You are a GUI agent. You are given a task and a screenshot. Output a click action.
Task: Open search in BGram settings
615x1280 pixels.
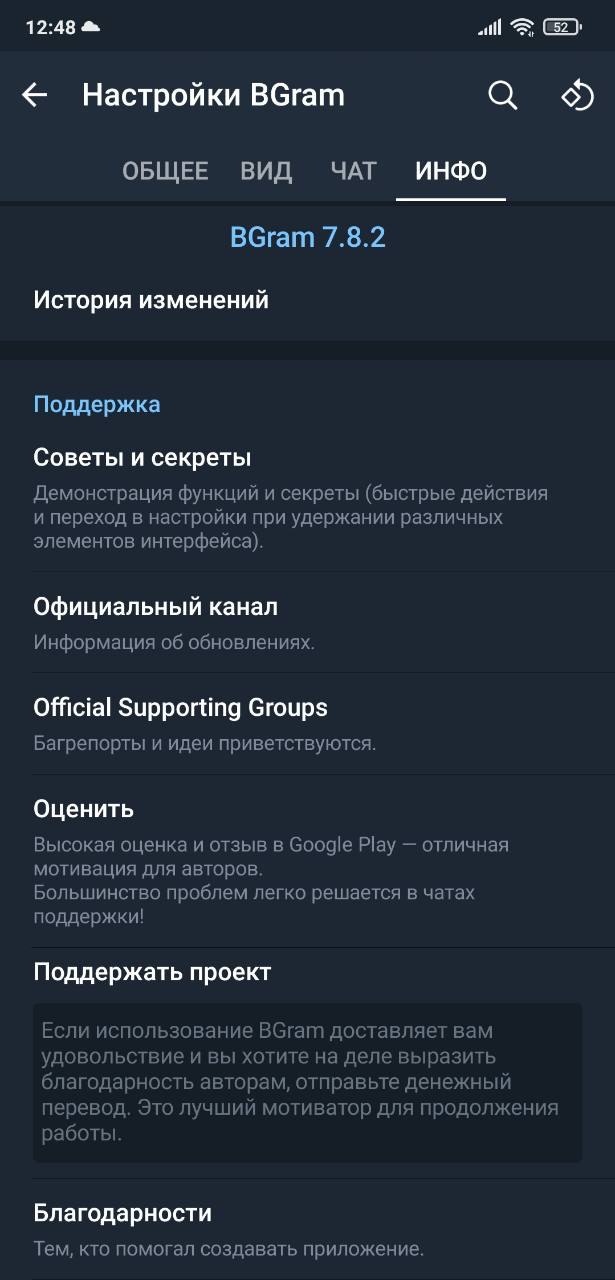point(502,95)
